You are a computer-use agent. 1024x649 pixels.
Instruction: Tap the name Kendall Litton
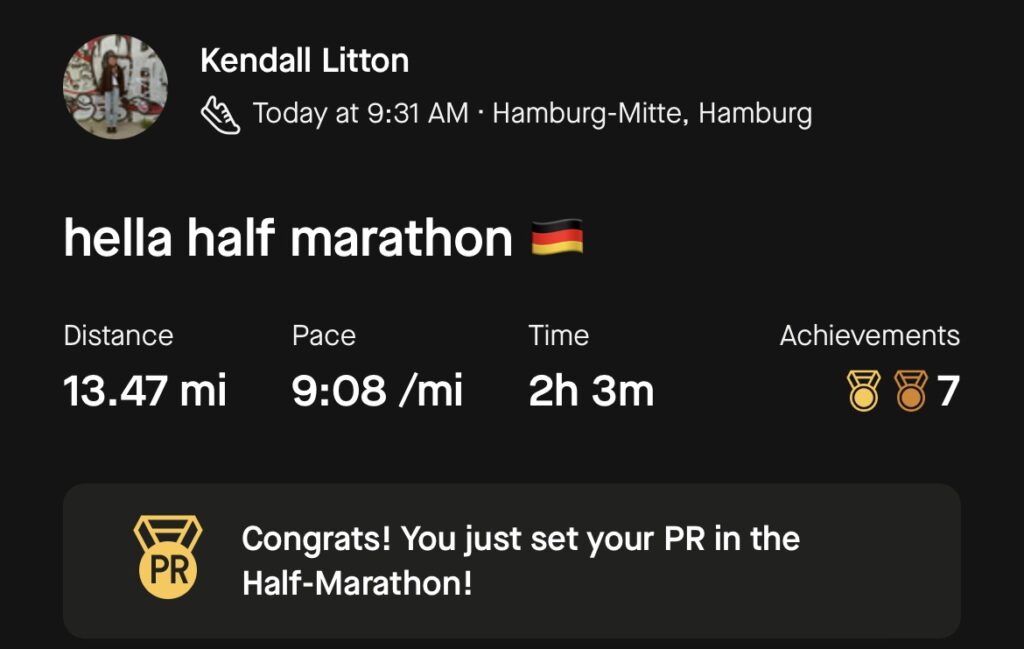coord(304,61)
